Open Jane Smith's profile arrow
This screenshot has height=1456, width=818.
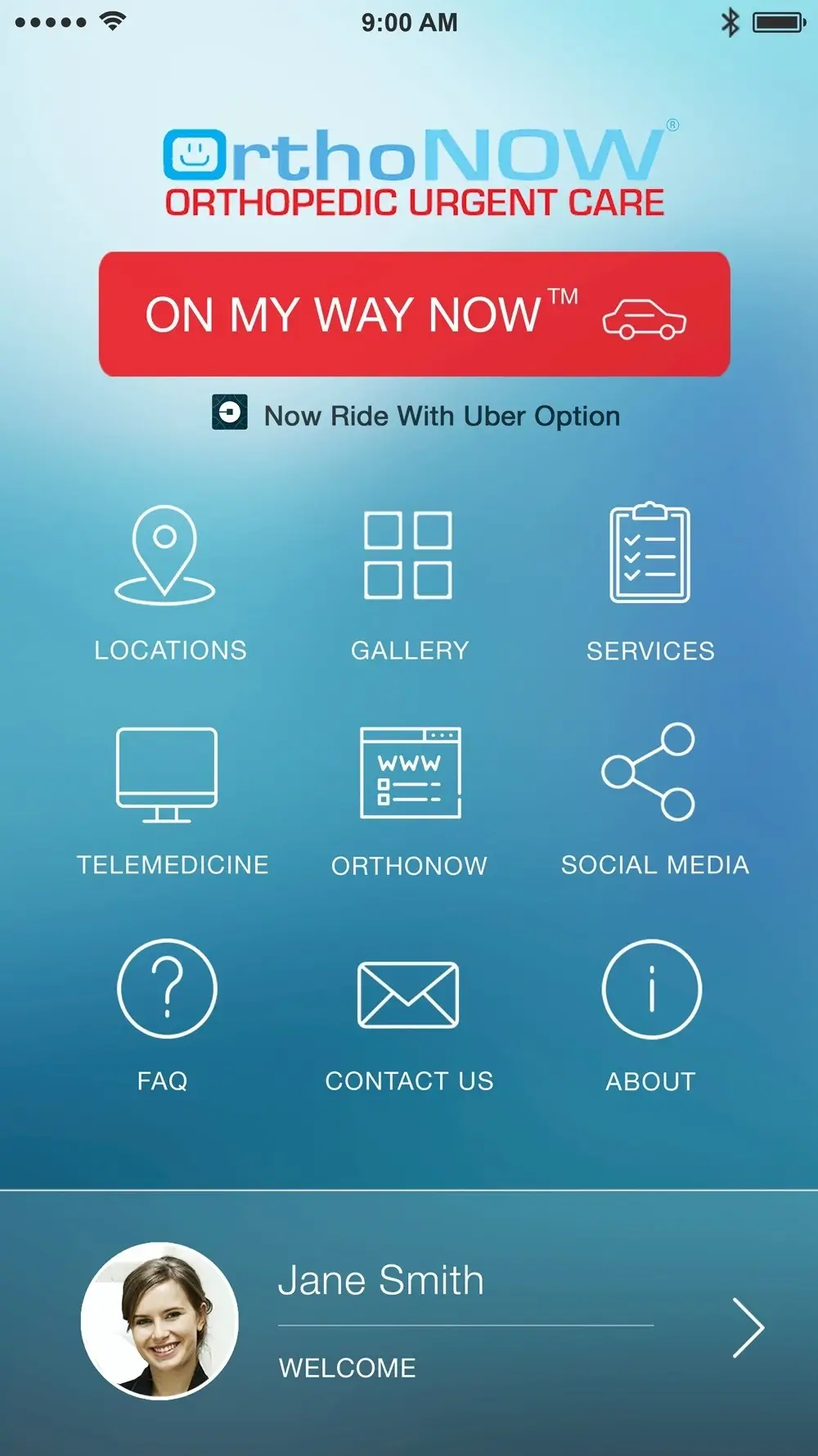(x=748, y=1328)
